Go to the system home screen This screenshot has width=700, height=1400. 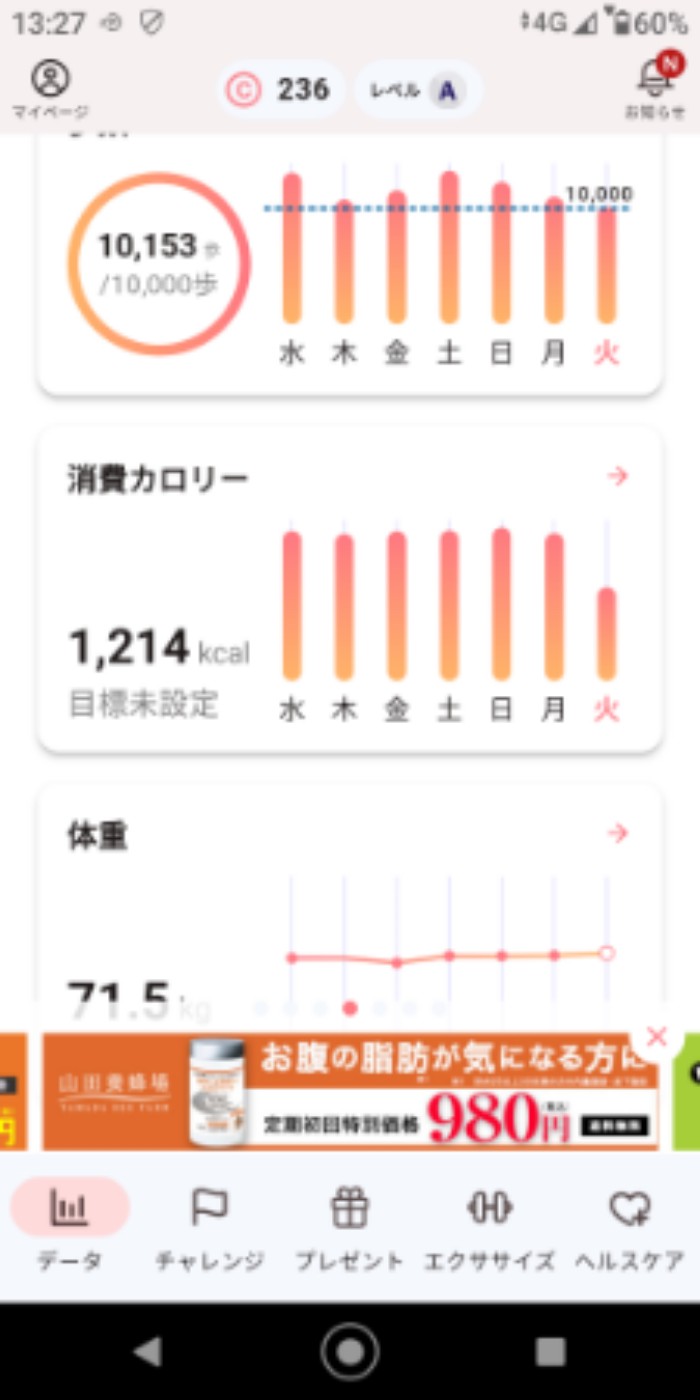pos(350,1352)
